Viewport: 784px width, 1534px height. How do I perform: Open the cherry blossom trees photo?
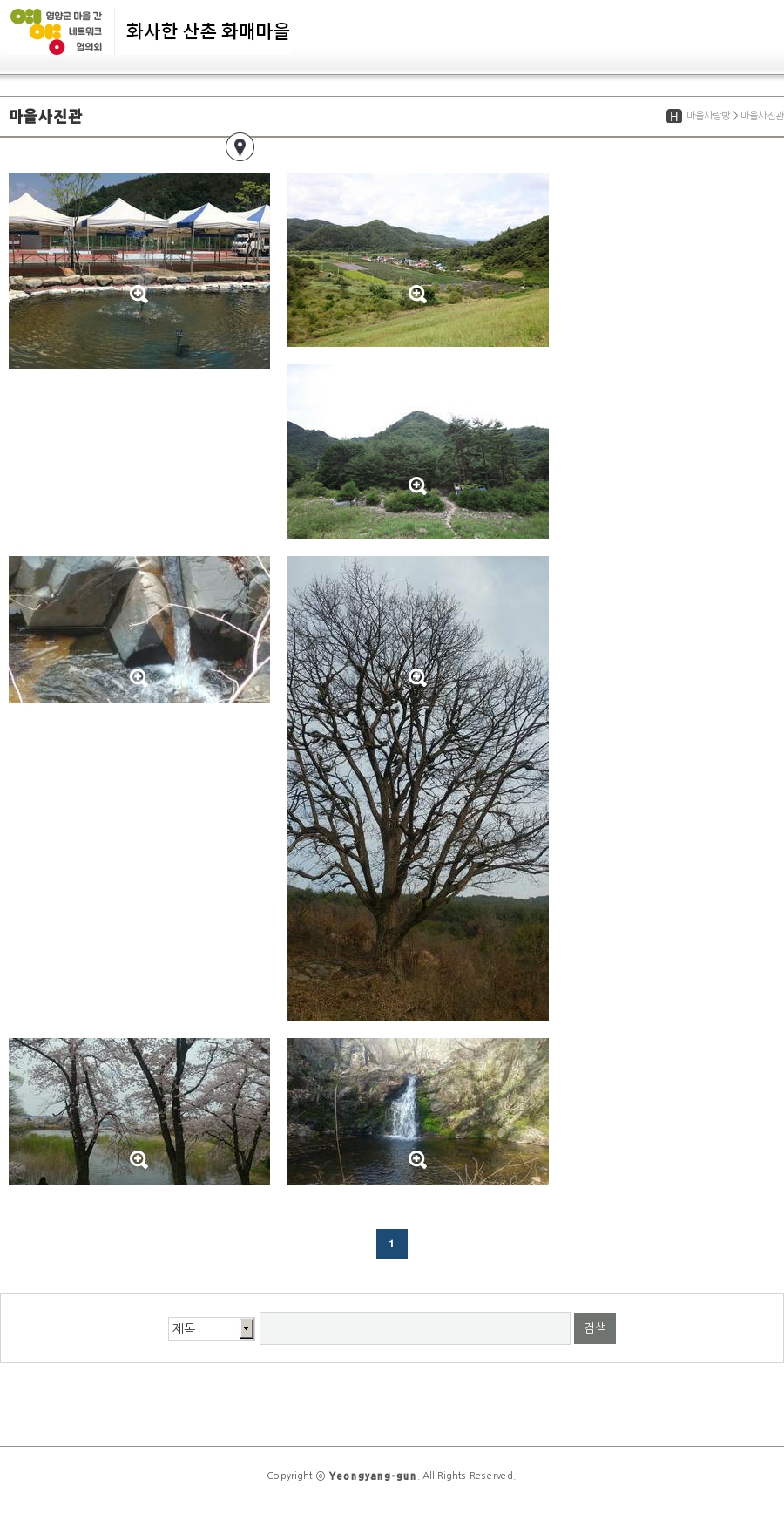click(x=139, y=1111)
